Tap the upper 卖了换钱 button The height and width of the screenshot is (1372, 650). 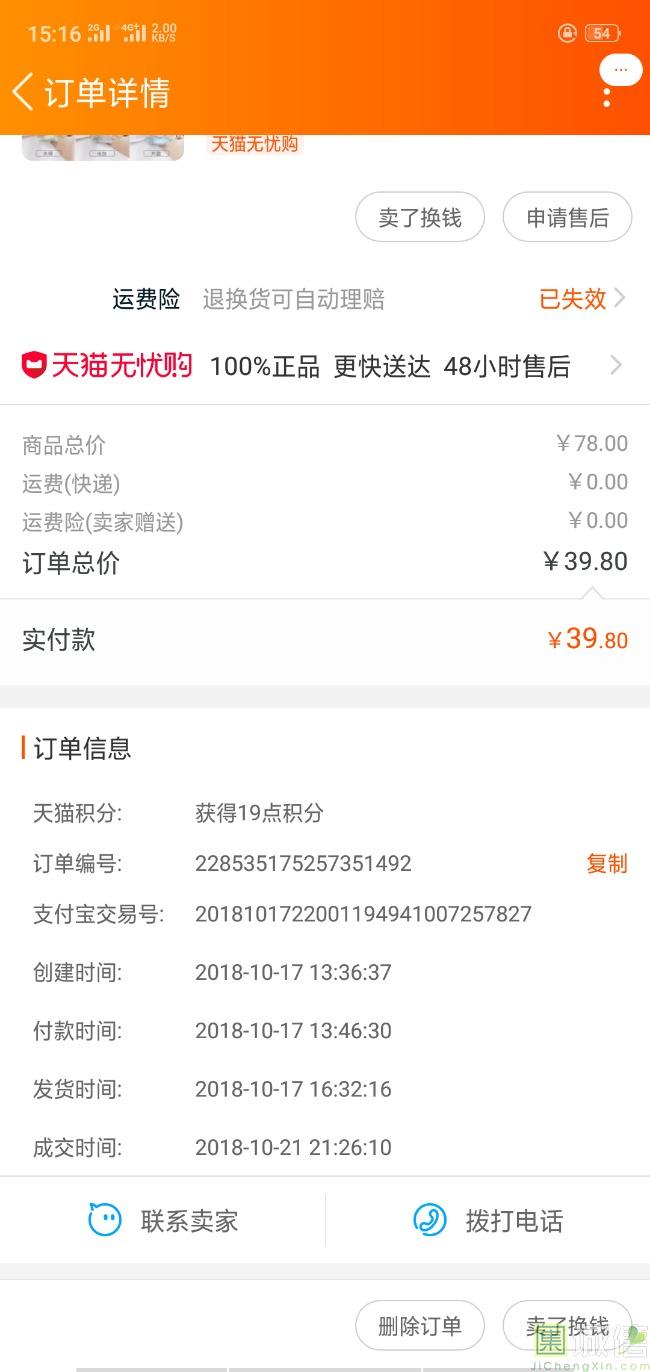click(x=419, y=218)
